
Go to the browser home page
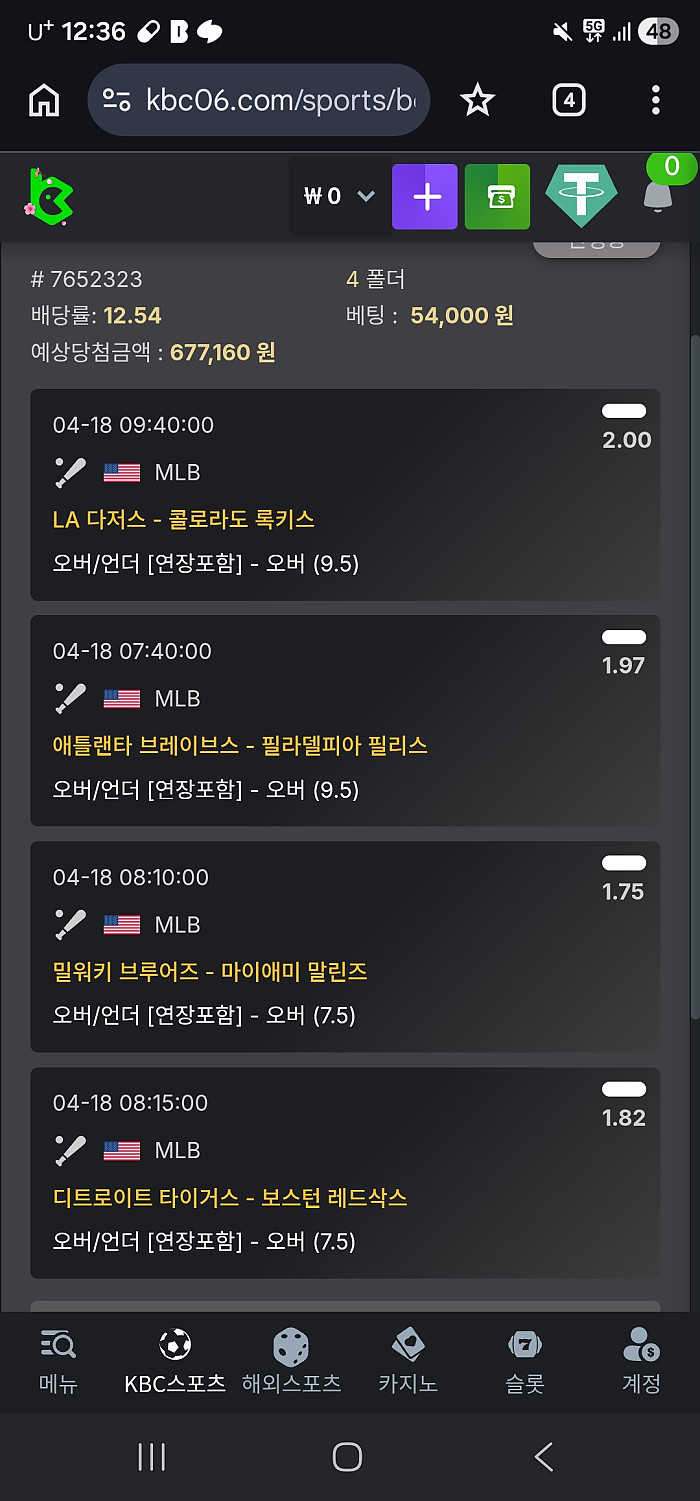pos(44,100)
